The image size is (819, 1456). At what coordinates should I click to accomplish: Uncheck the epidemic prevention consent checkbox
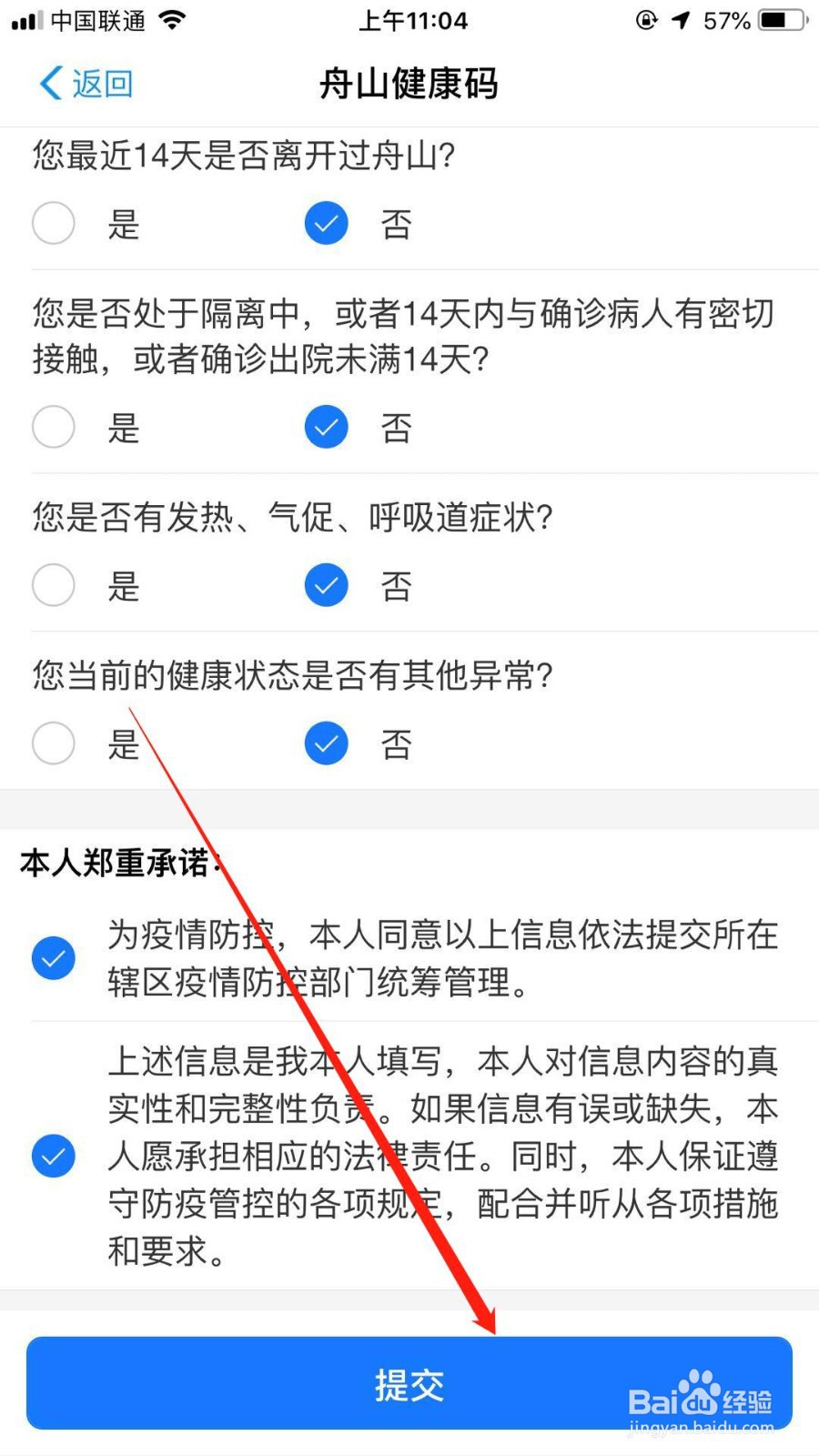[x=53, y=957]
